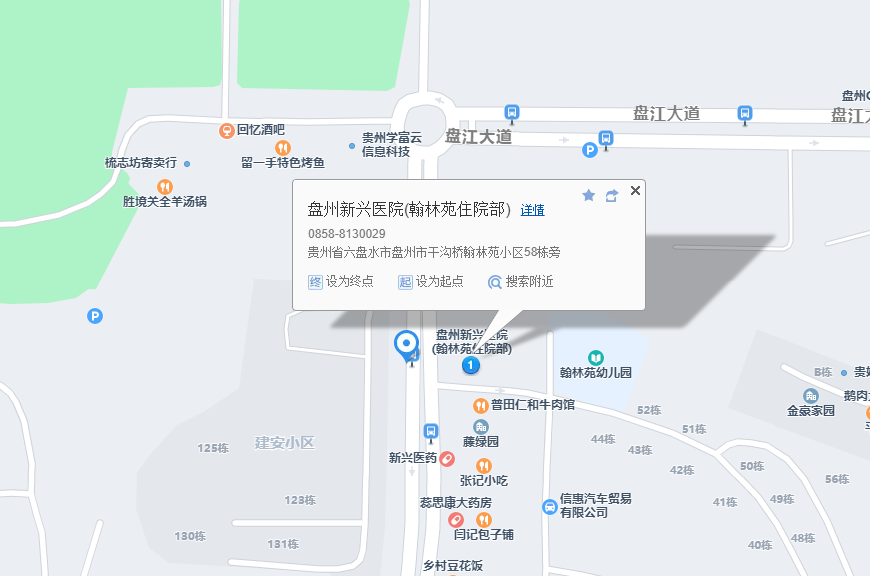Favorite 盘州新兴医院 with the star icon
The width and height of the screenshot is (870, 576).
[x=588, y=195]
